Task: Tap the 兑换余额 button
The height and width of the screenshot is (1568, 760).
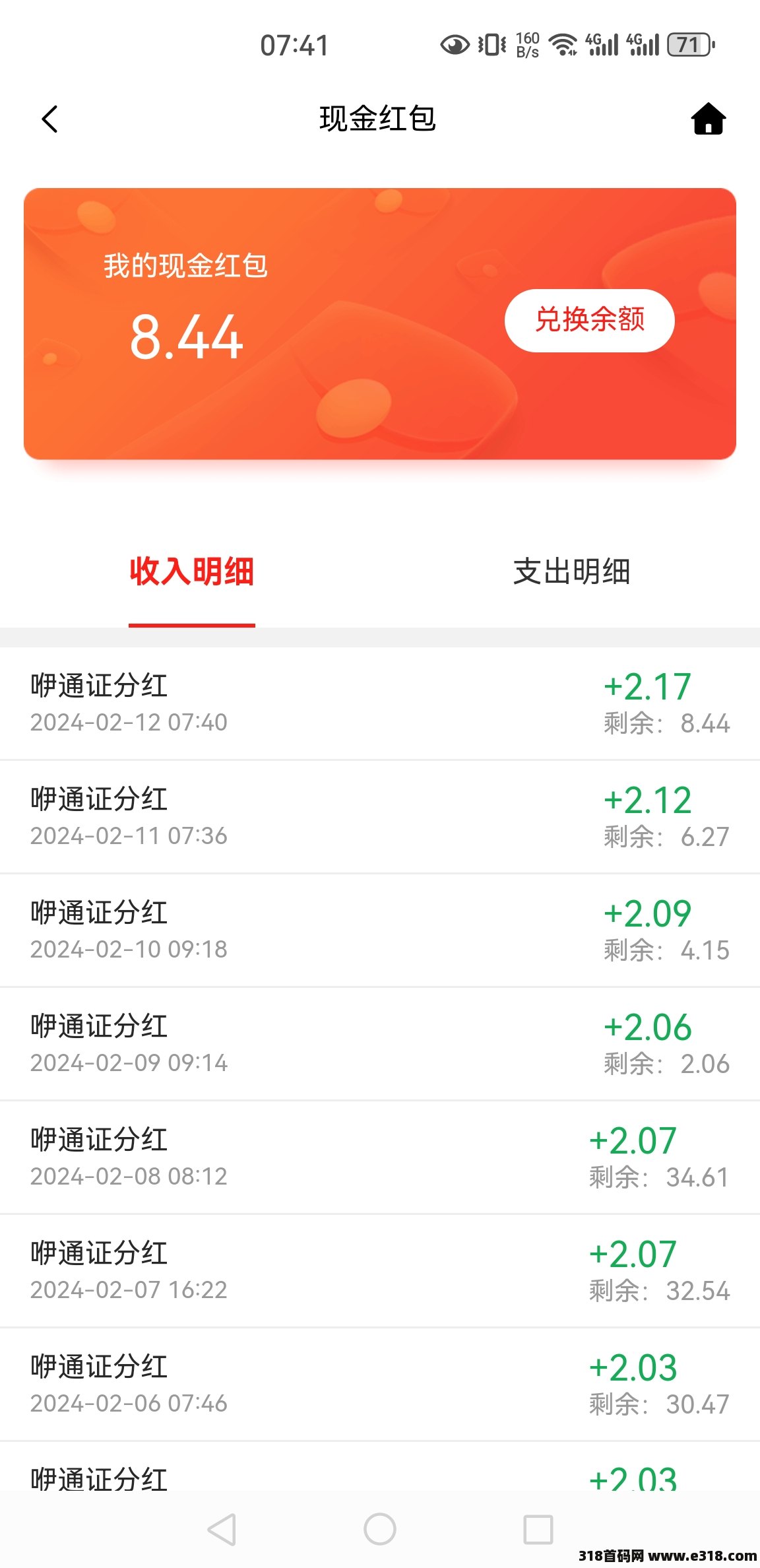Action: pos(589,320)
